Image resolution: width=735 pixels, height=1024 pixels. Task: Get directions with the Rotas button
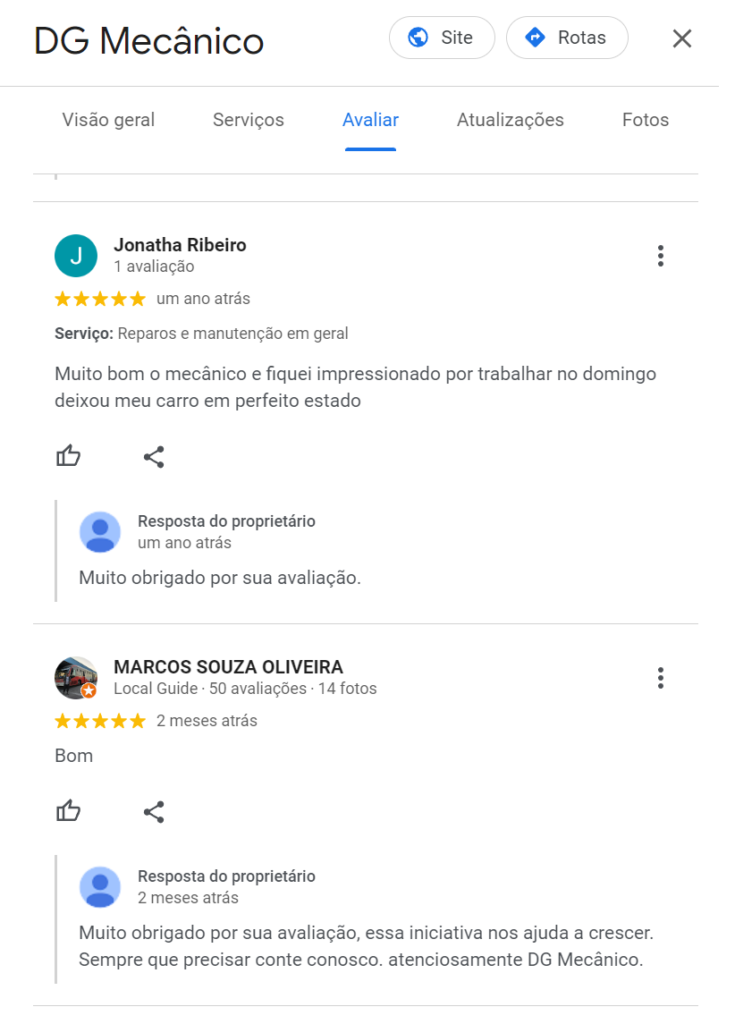[566, 38]
